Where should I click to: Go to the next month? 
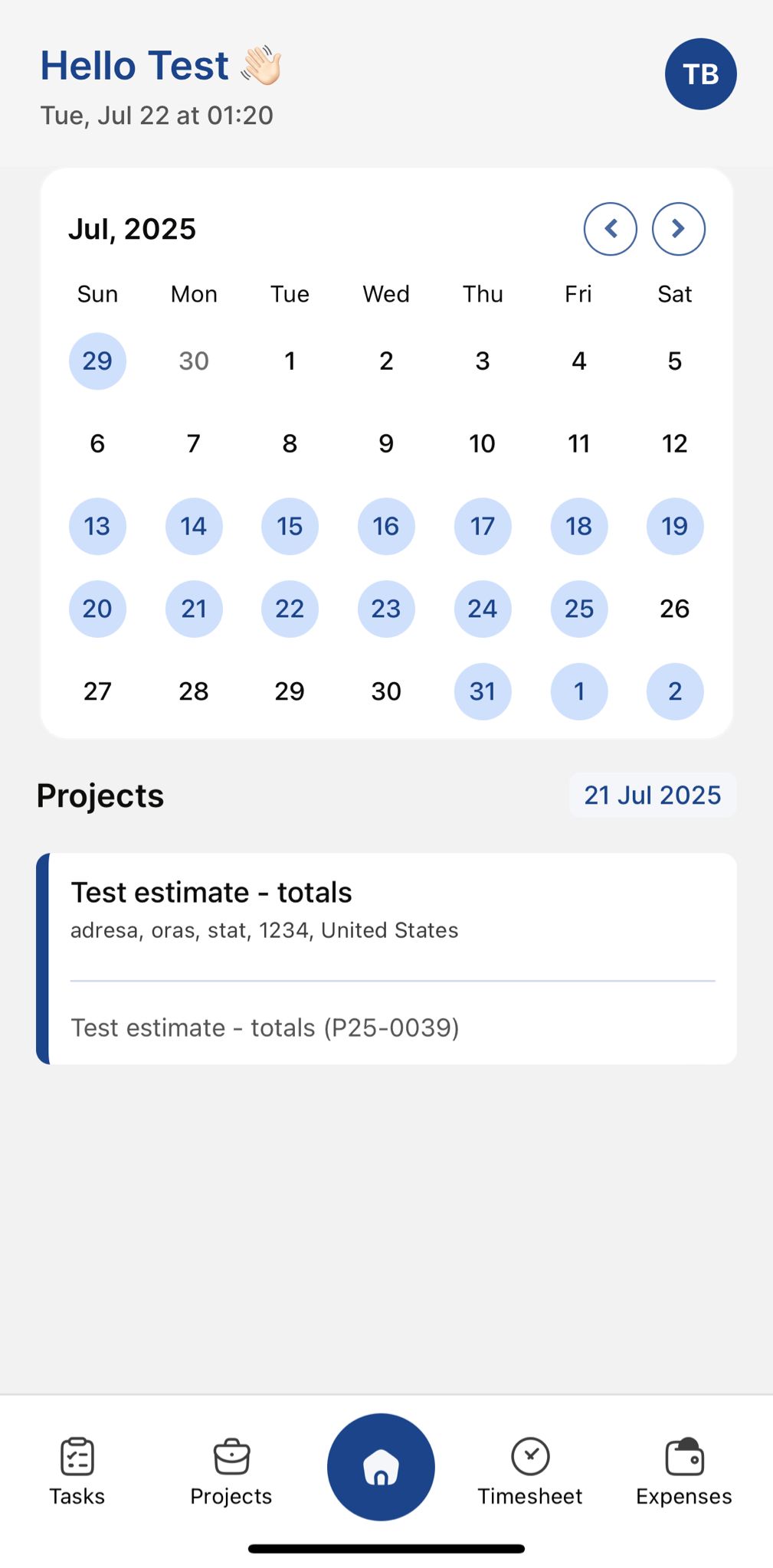pyautogui.click(x=677, y=228)
